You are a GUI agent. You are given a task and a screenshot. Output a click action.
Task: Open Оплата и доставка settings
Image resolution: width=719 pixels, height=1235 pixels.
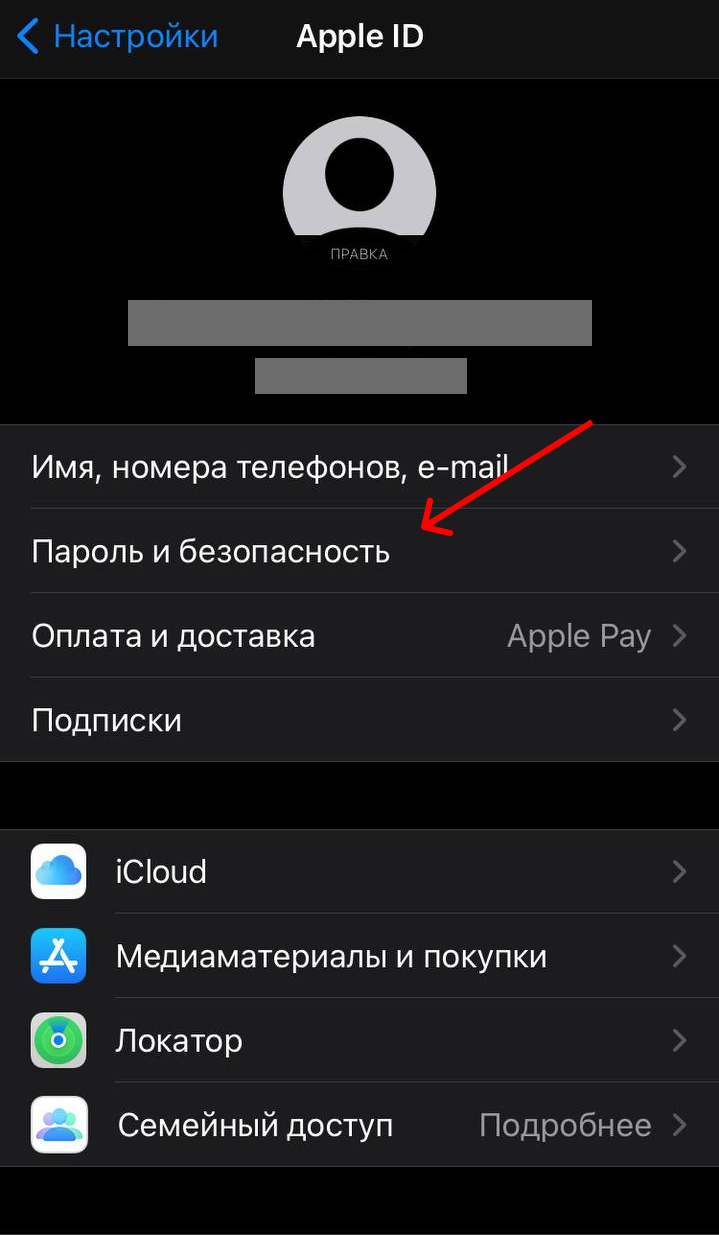click(x=359, y=636)
